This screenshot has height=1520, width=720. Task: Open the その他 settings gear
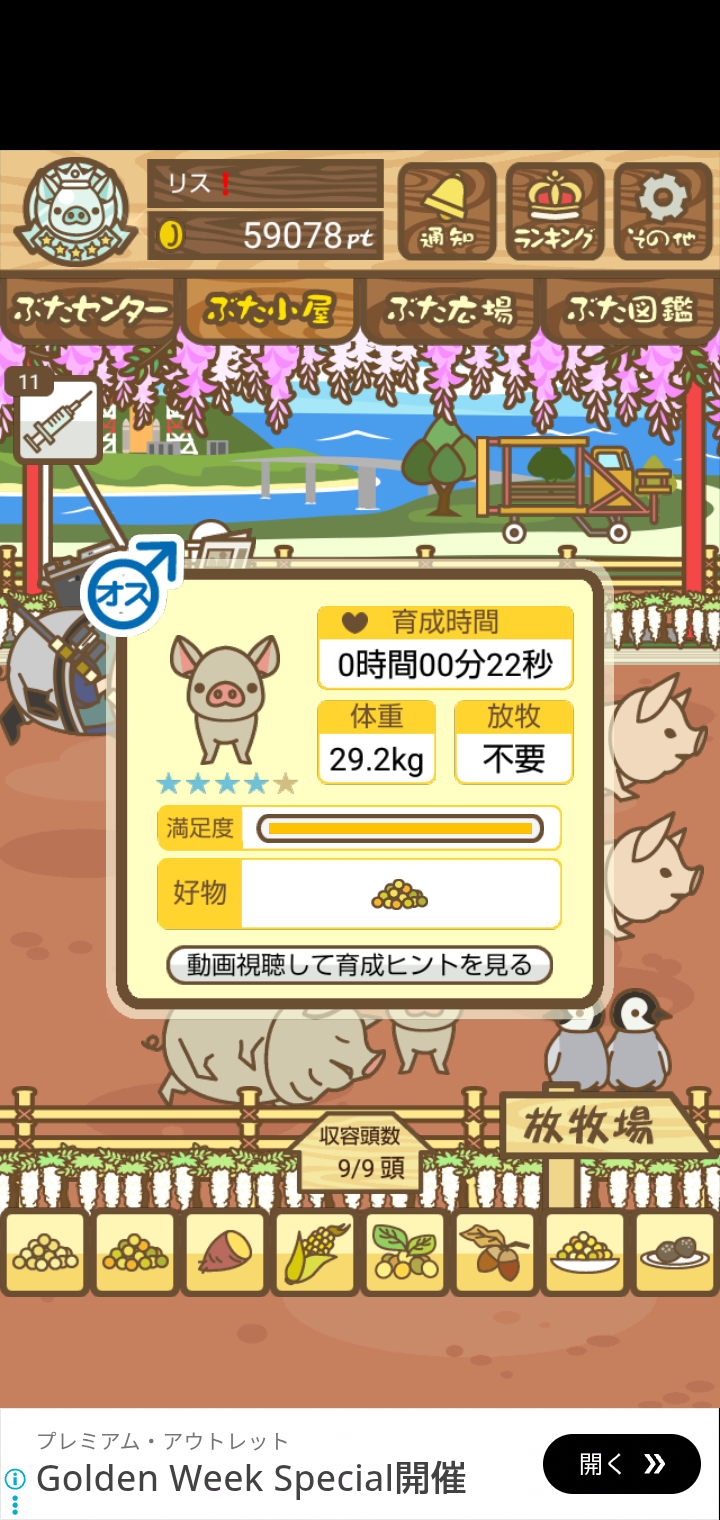pos(662,211)
